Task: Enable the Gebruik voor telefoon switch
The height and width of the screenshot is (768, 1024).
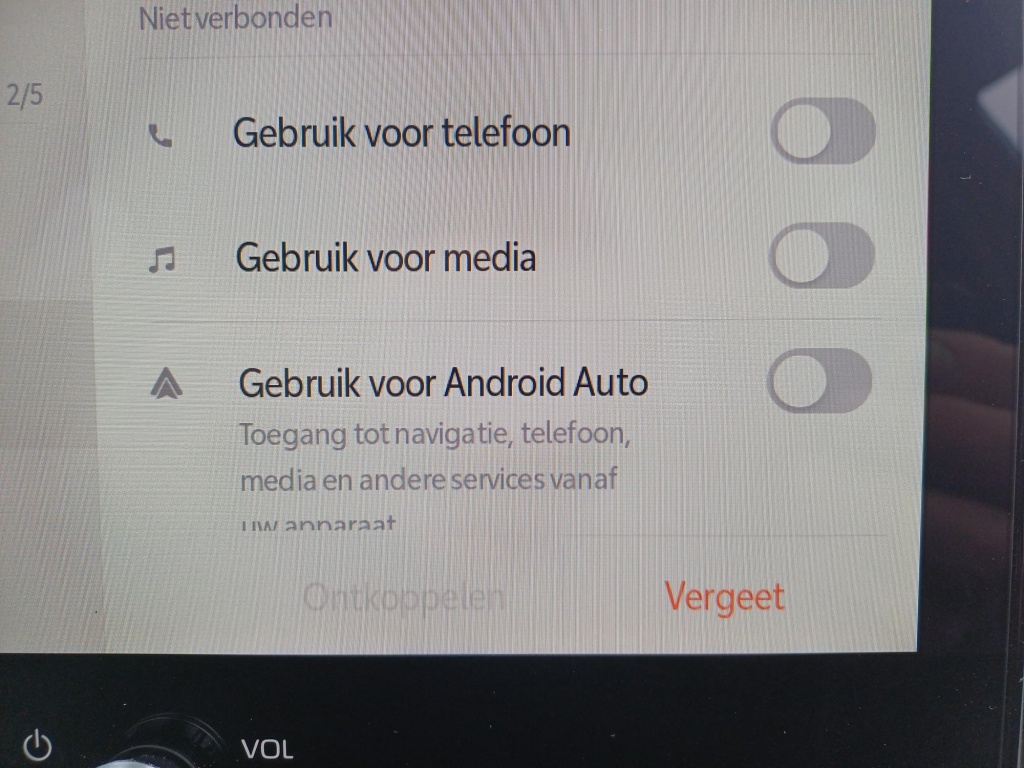Action: [x=823, y=131]
